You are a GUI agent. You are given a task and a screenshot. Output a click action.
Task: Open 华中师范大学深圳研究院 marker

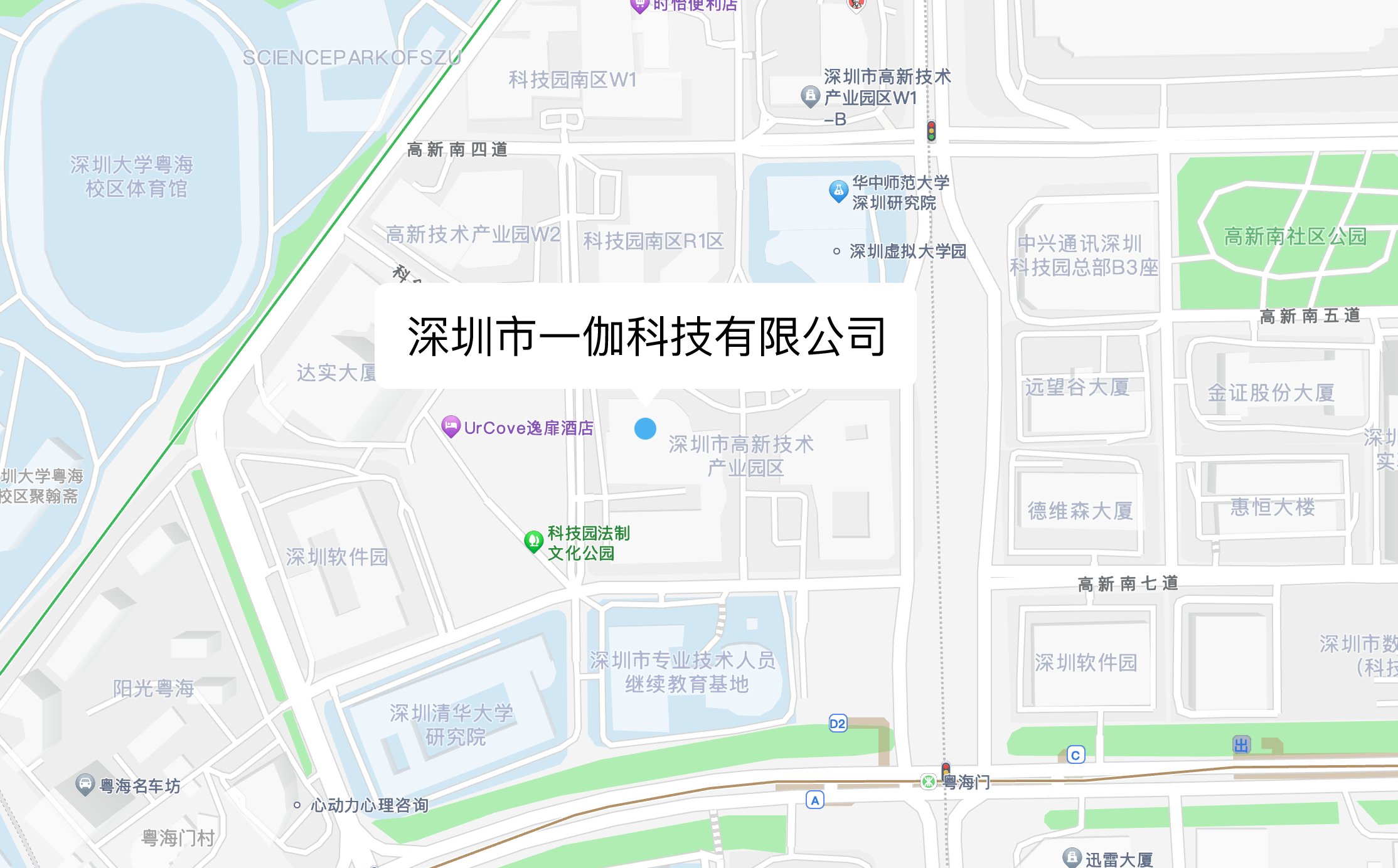click(x=838, y=191)
